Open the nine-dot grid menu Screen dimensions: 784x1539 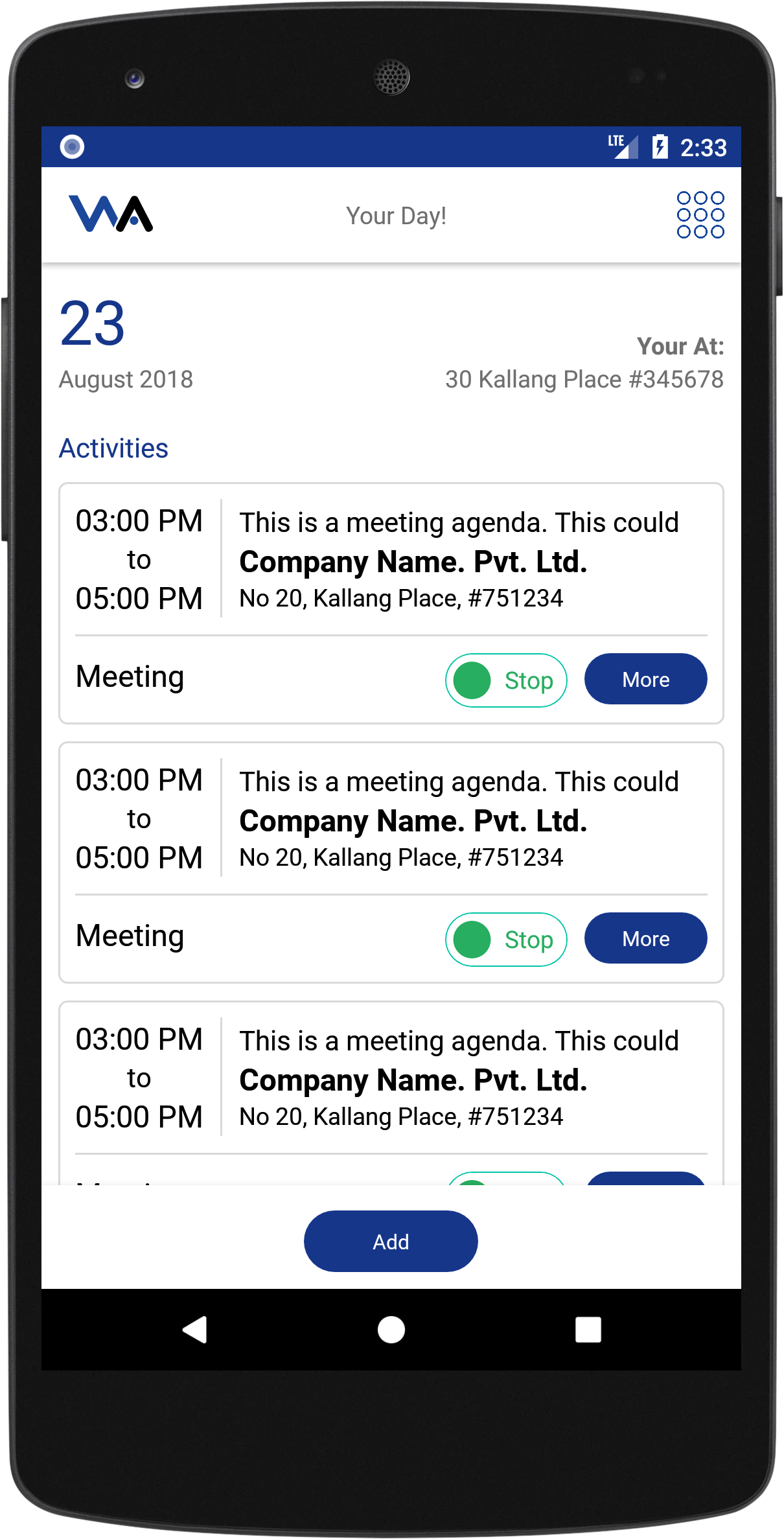click(x=700, y=215)
